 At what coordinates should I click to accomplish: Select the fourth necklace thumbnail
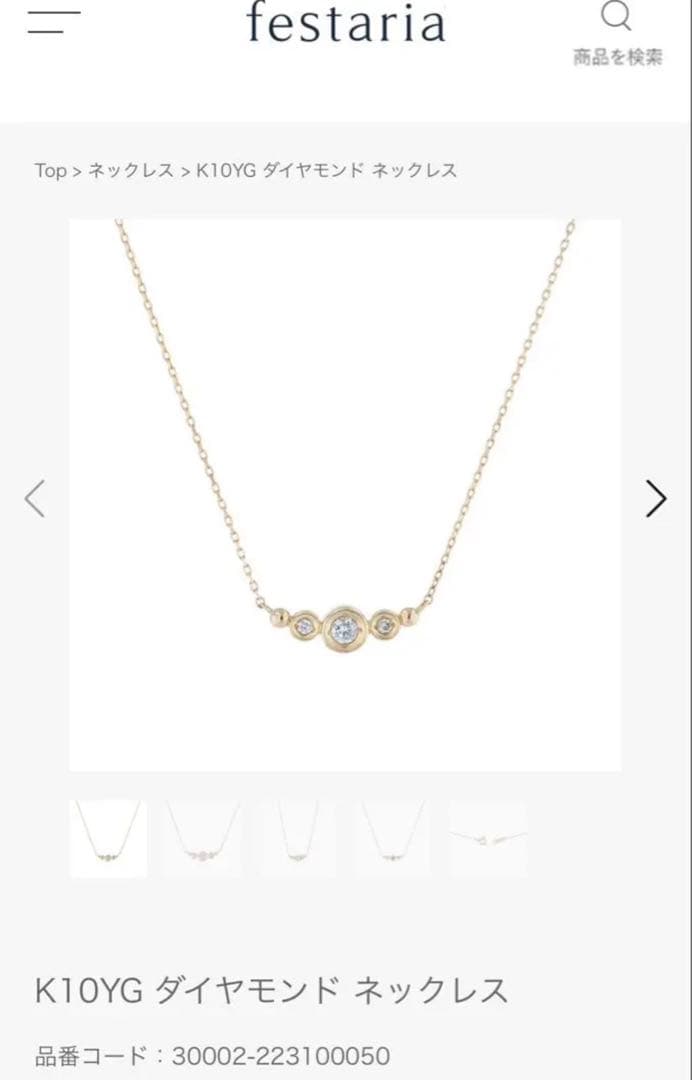[x=392, y=838]
